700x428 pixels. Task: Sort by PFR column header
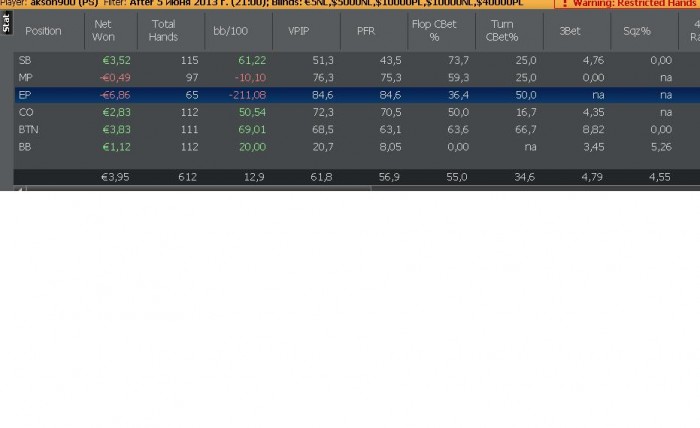[x=365, y=30]
